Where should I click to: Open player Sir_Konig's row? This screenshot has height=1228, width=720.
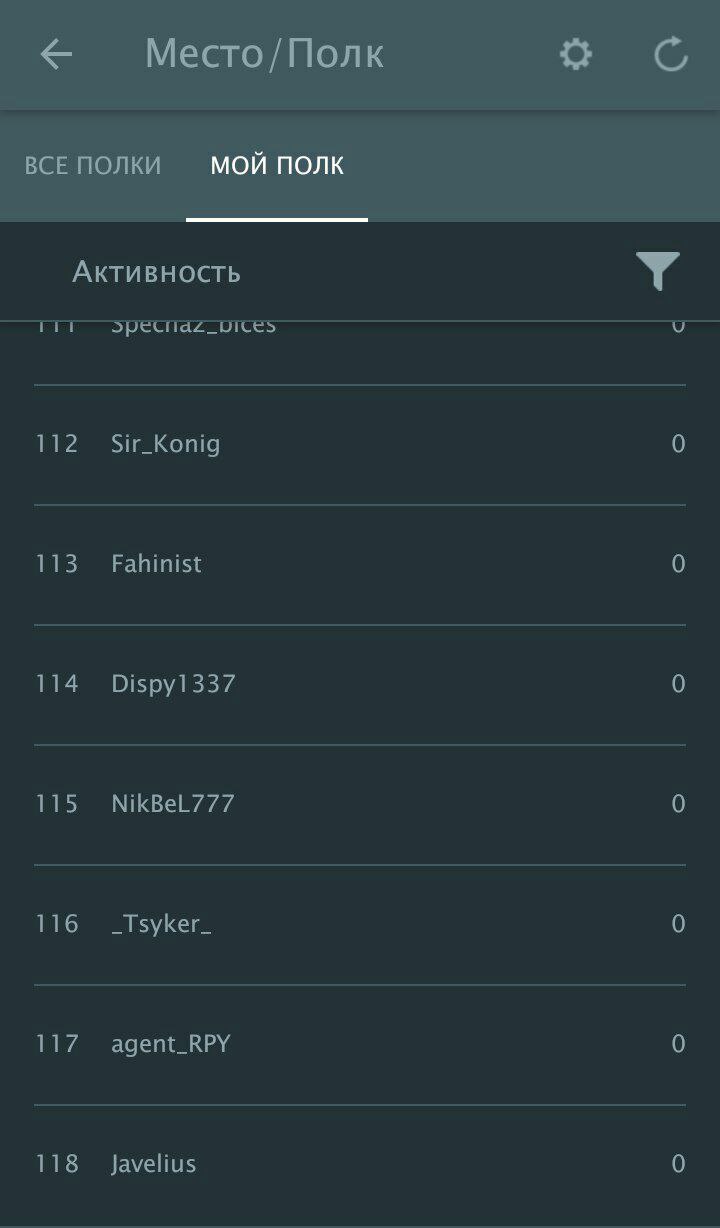pos(360,444)
